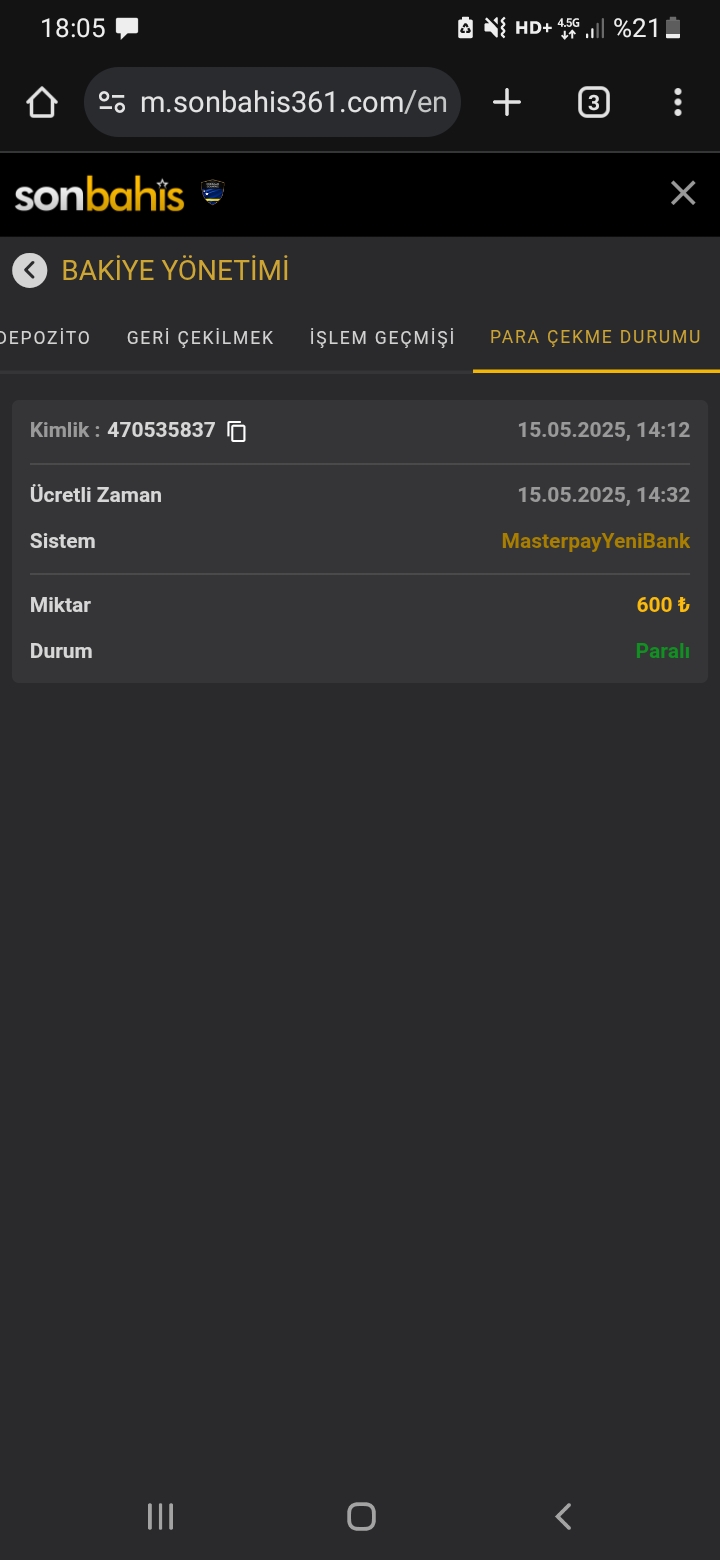Tap the address bar URL
This screenshot has width=720, height=1560.
click(293, 102)
